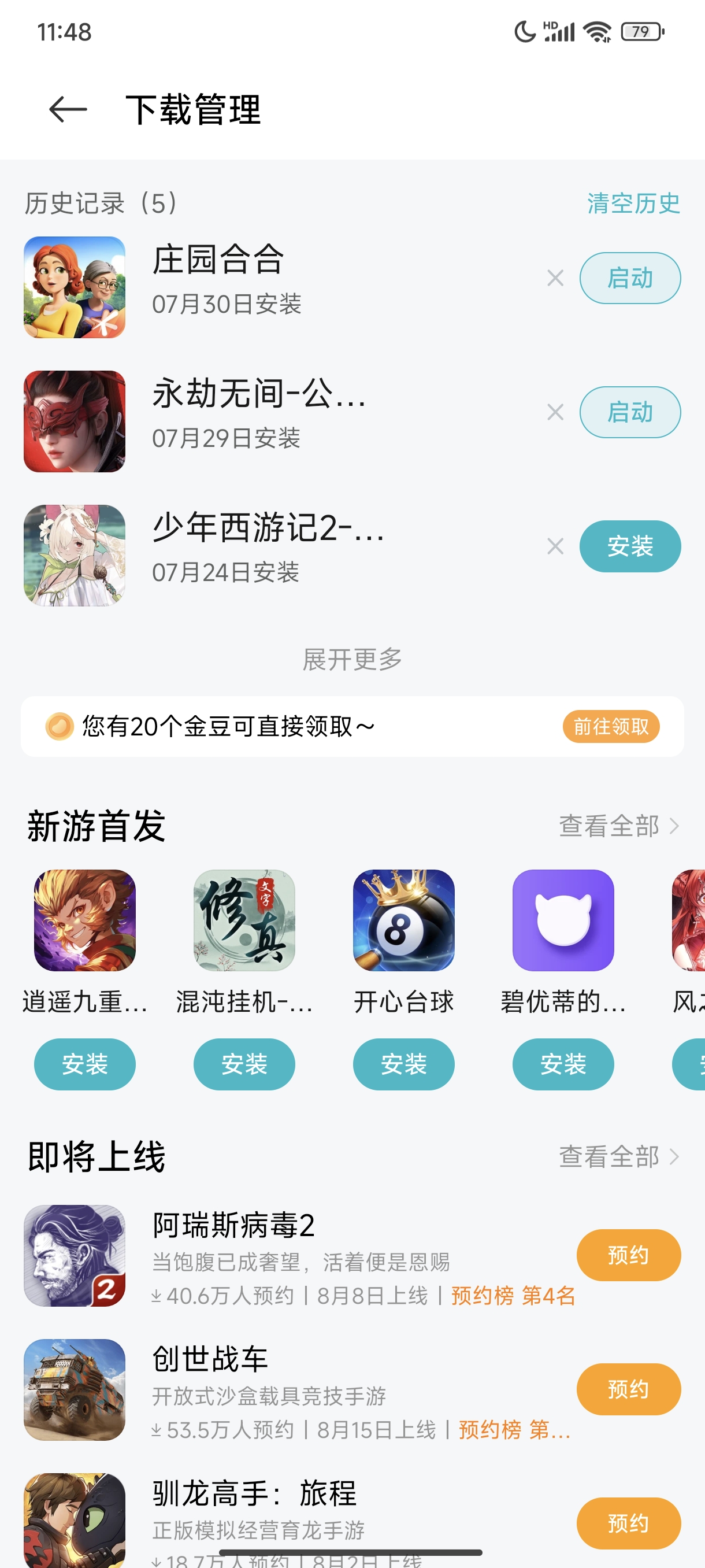Launch 庄园合合 with 启动 button
This screenshot has height=1568, width=705.
pos(629,278)
